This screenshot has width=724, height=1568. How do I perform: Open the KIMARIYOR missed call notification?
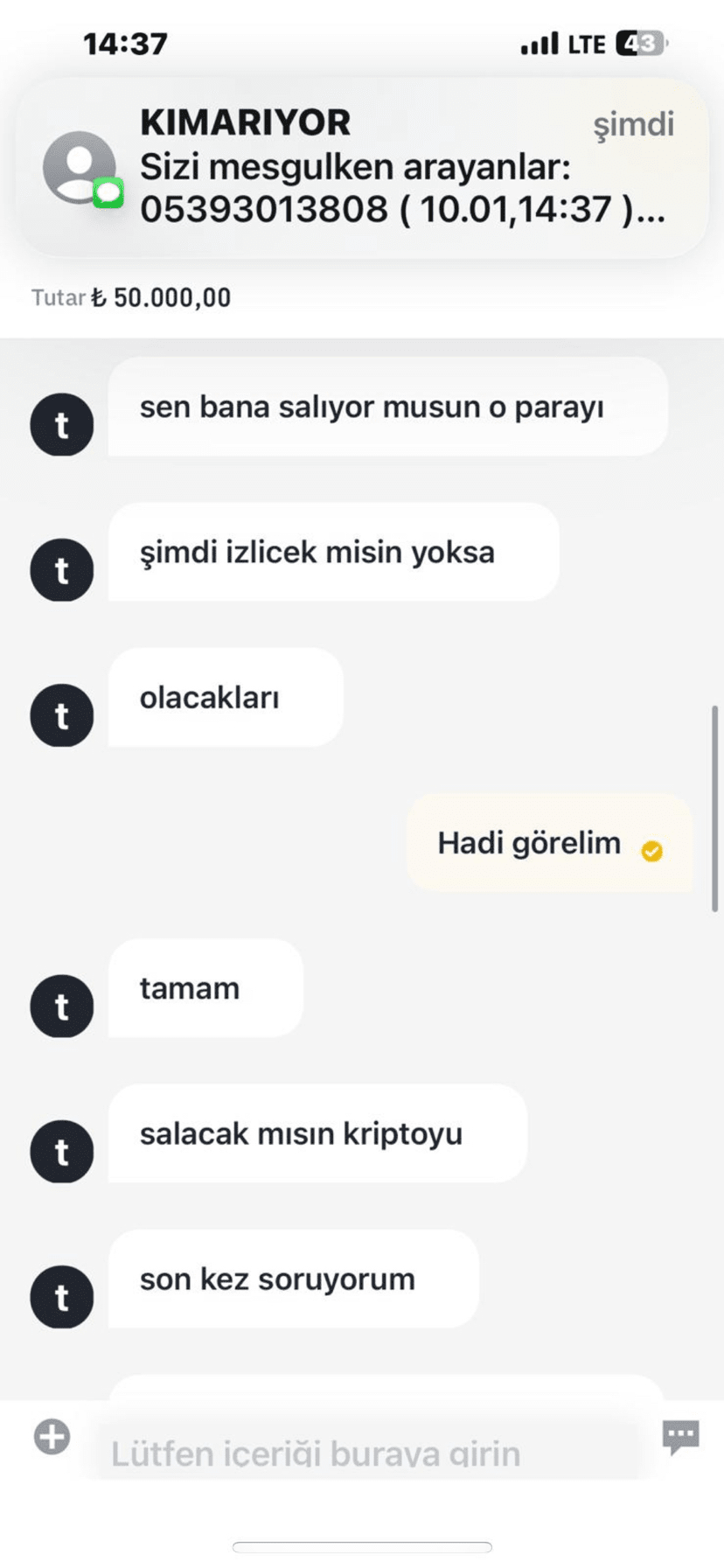[x=362, y=168]
